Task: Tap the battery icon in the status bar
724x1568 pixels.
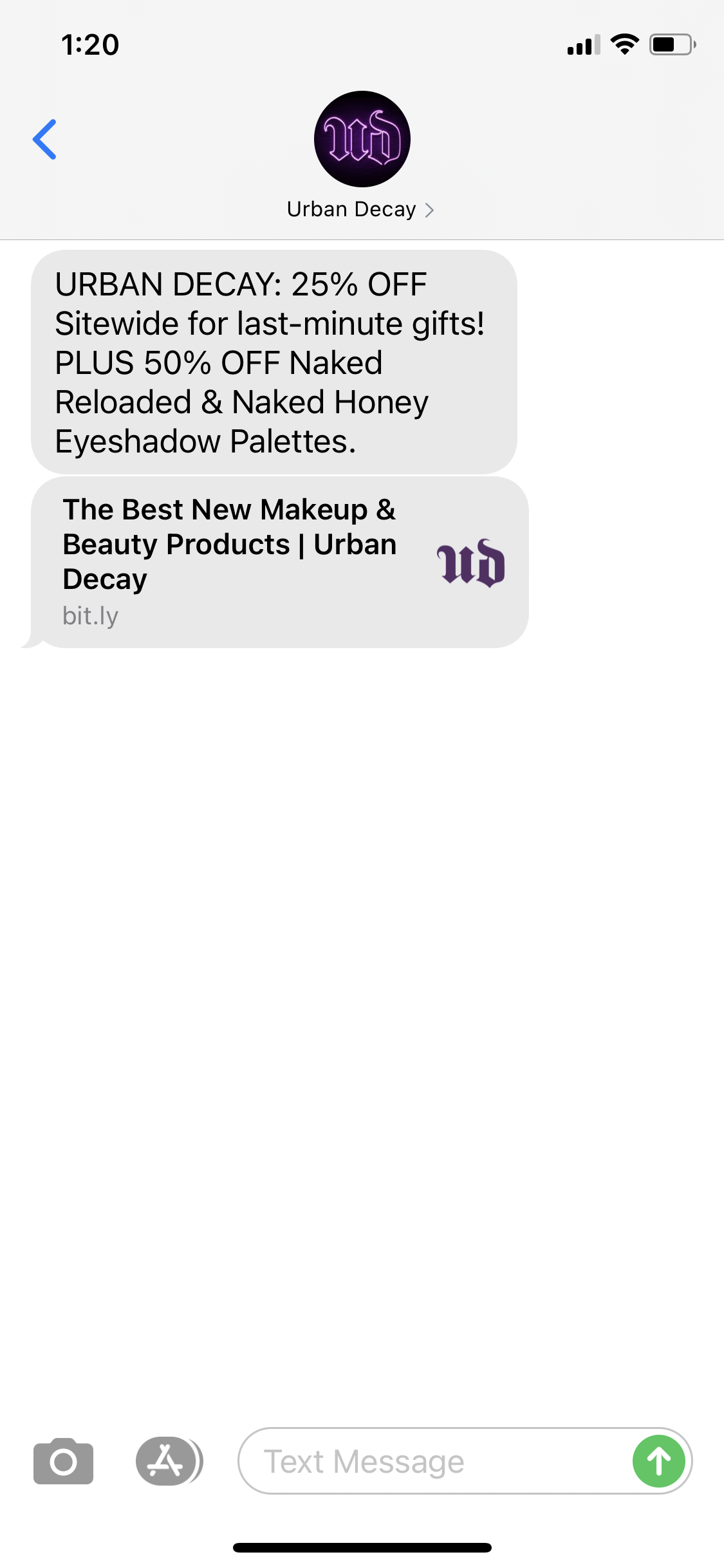Action: [669, 44]
